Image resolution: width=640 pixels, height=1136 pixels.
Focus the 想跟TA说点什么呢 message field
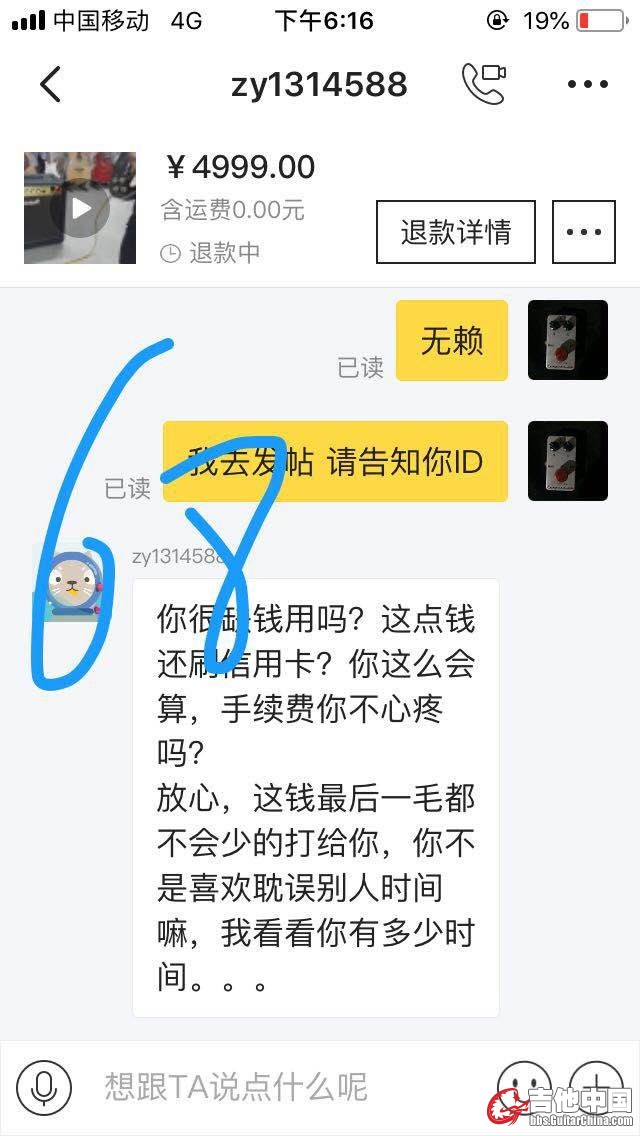(x=280, y=1087)
